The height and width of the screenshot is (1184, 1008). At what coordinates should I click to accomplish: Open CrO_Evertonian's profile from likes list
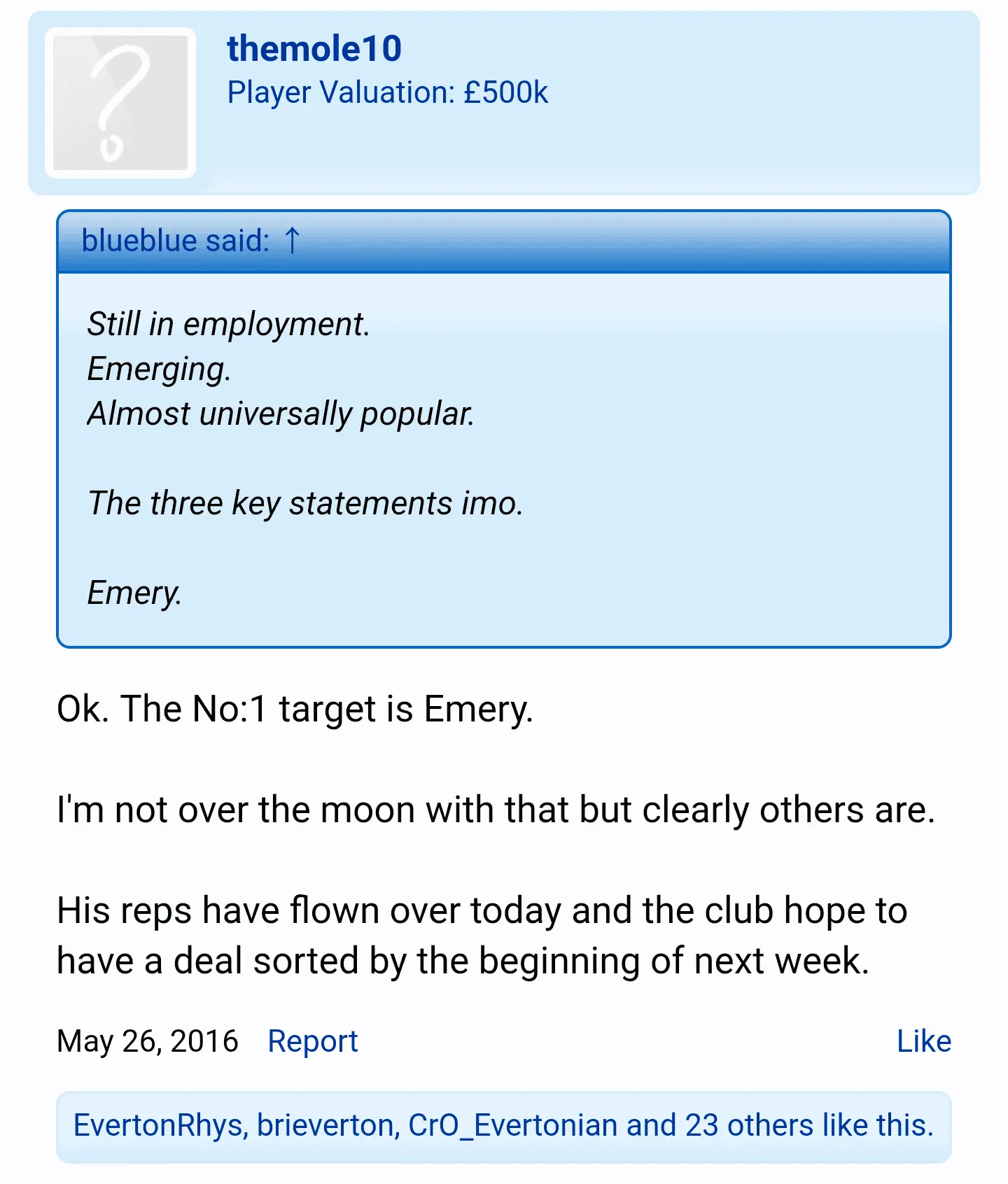pos(512,1125)
